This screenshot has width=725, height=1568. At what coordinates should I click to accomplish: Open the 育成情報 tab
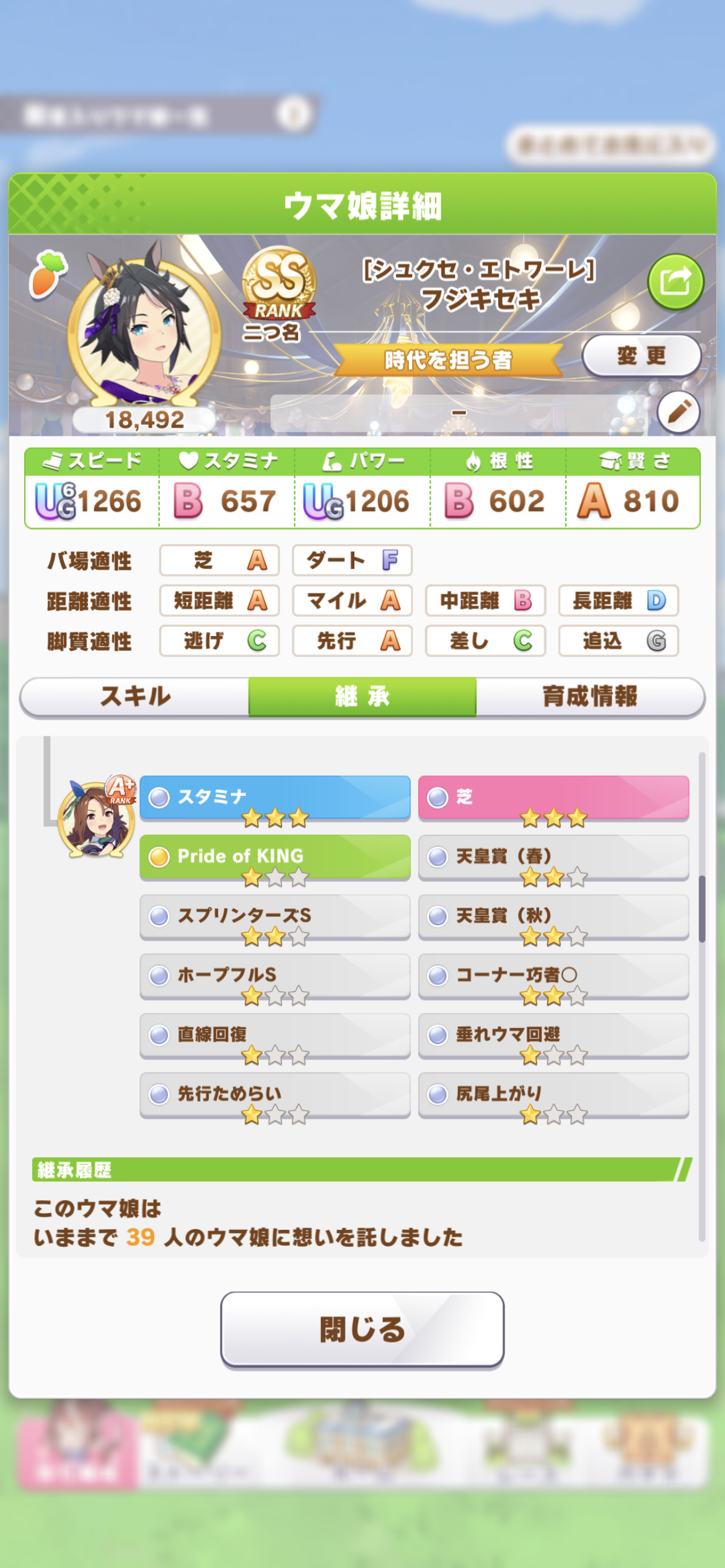click(x=590, y=697)
